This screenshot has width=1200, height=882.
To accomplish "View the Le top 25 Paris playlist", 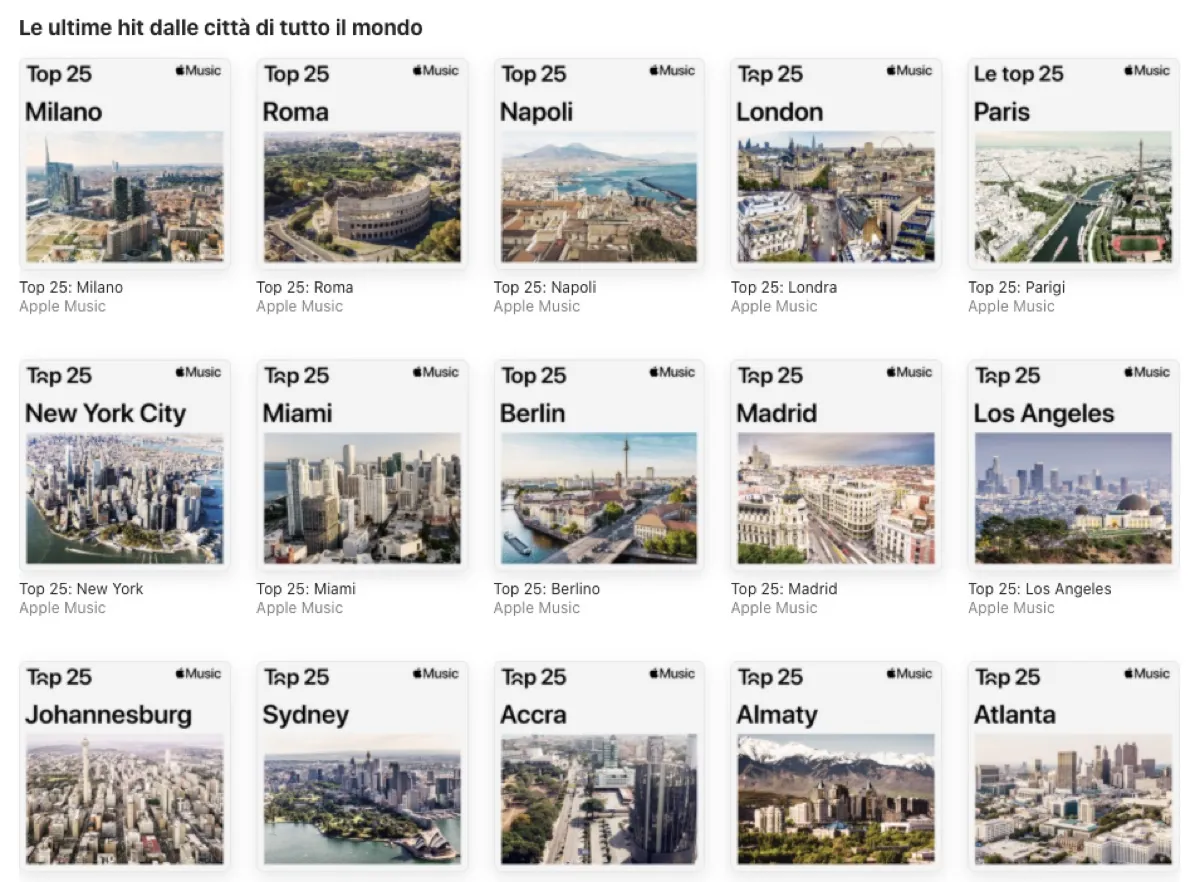I will (x=1072, y=164).
